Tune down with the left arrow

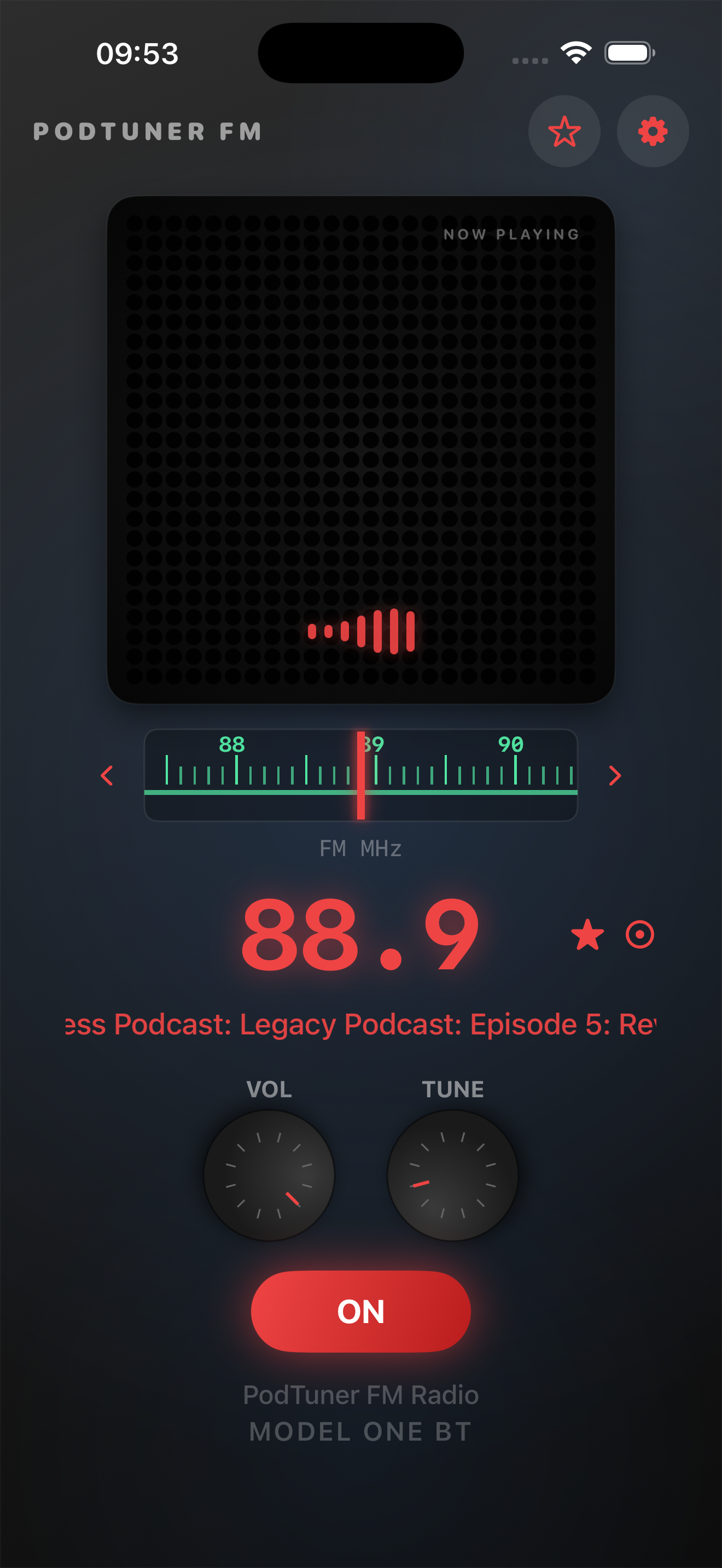pyautogui.click(x=107, y=775)
